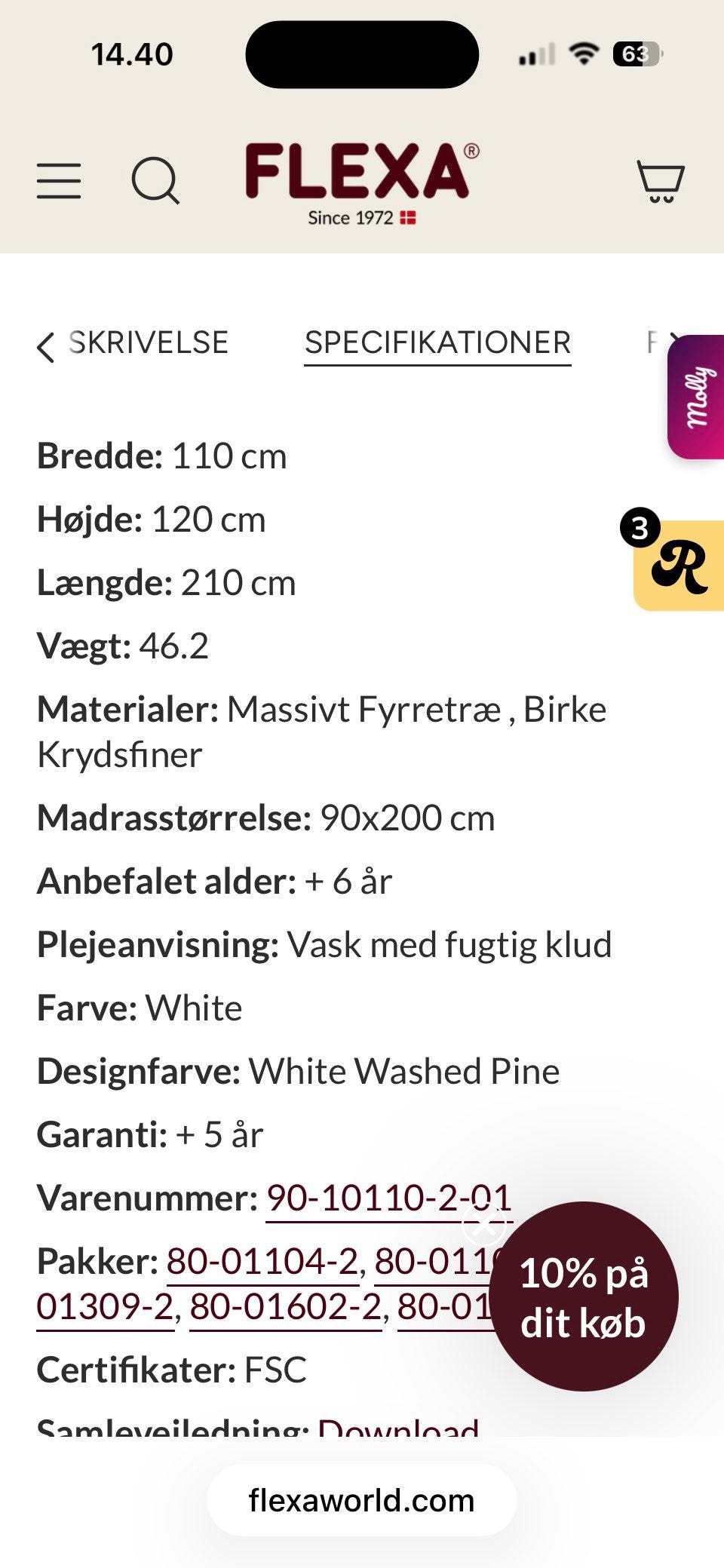This screenshot has width=724, height=1568.
Task: Select the SPECIFIKATIONER tab
Action: 437,343
